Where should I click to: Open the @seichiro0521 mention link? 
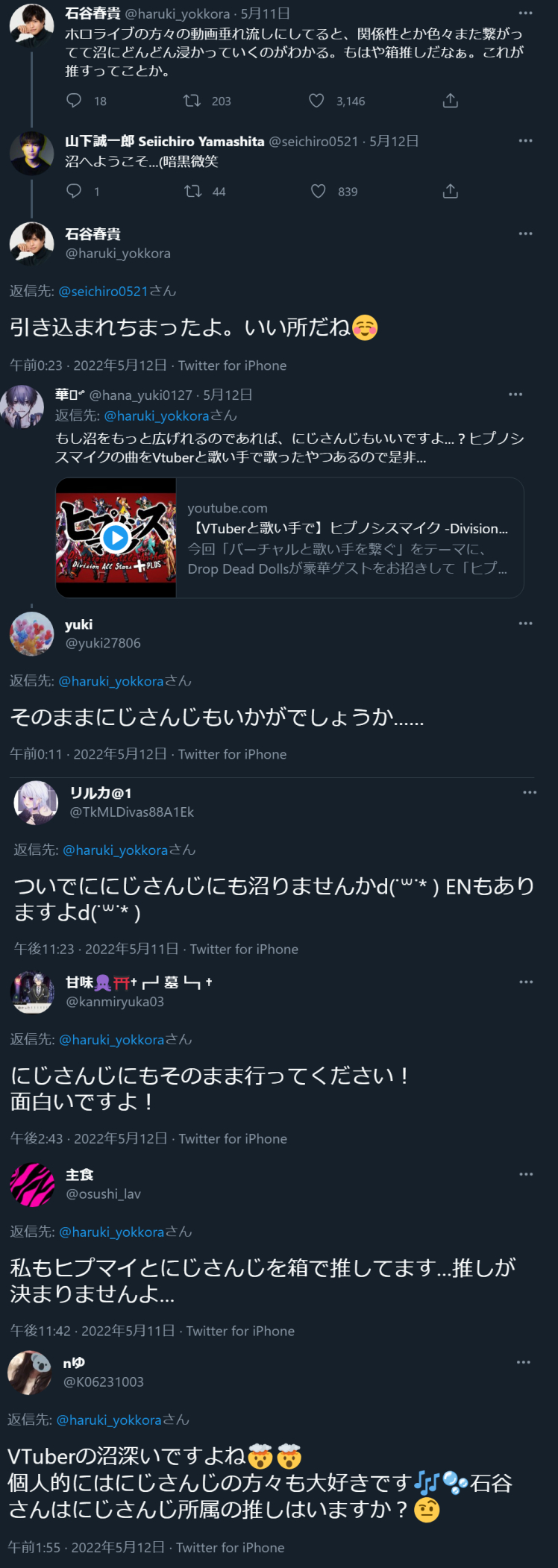tap(103, 291)
